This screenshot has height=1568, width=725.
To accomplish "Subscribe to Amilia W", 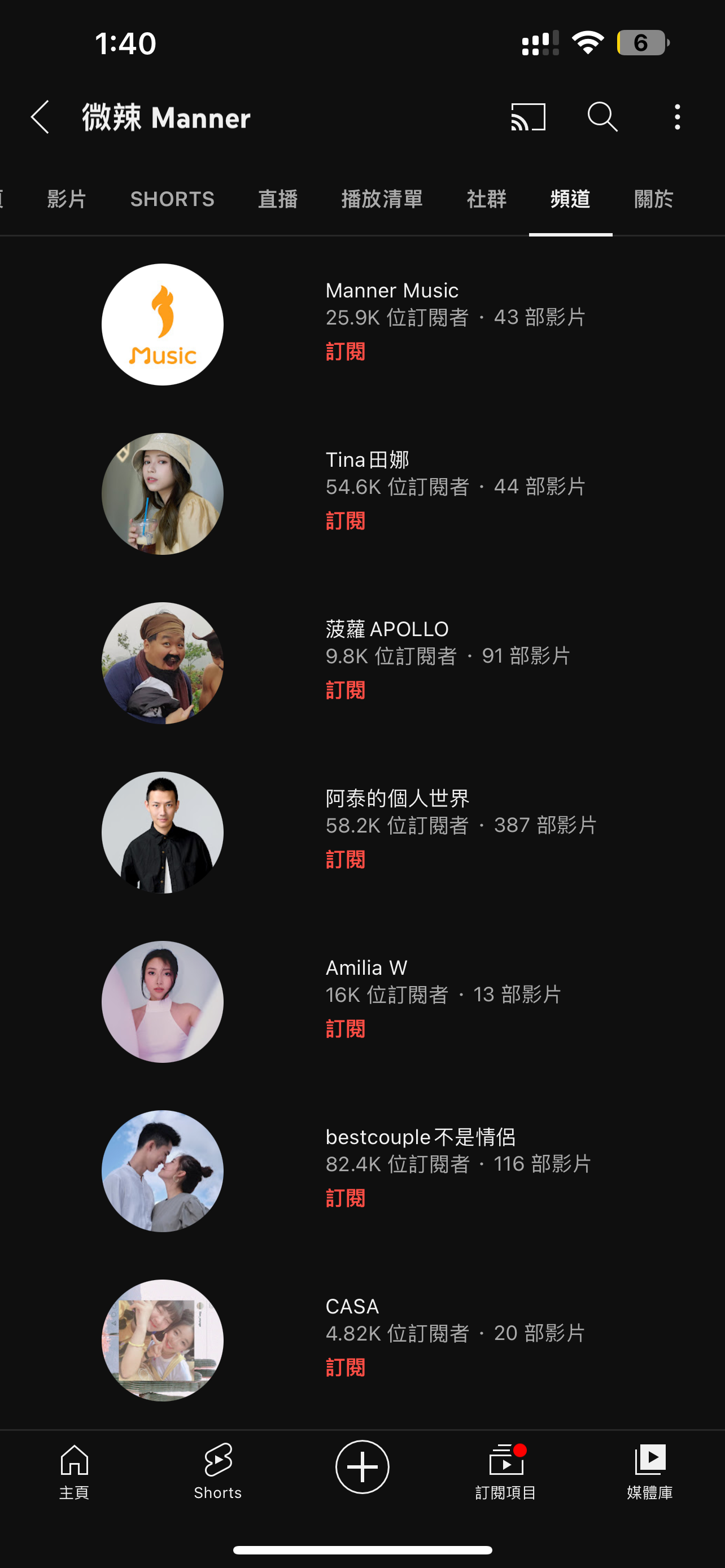I will click(x=345, y=1030).
